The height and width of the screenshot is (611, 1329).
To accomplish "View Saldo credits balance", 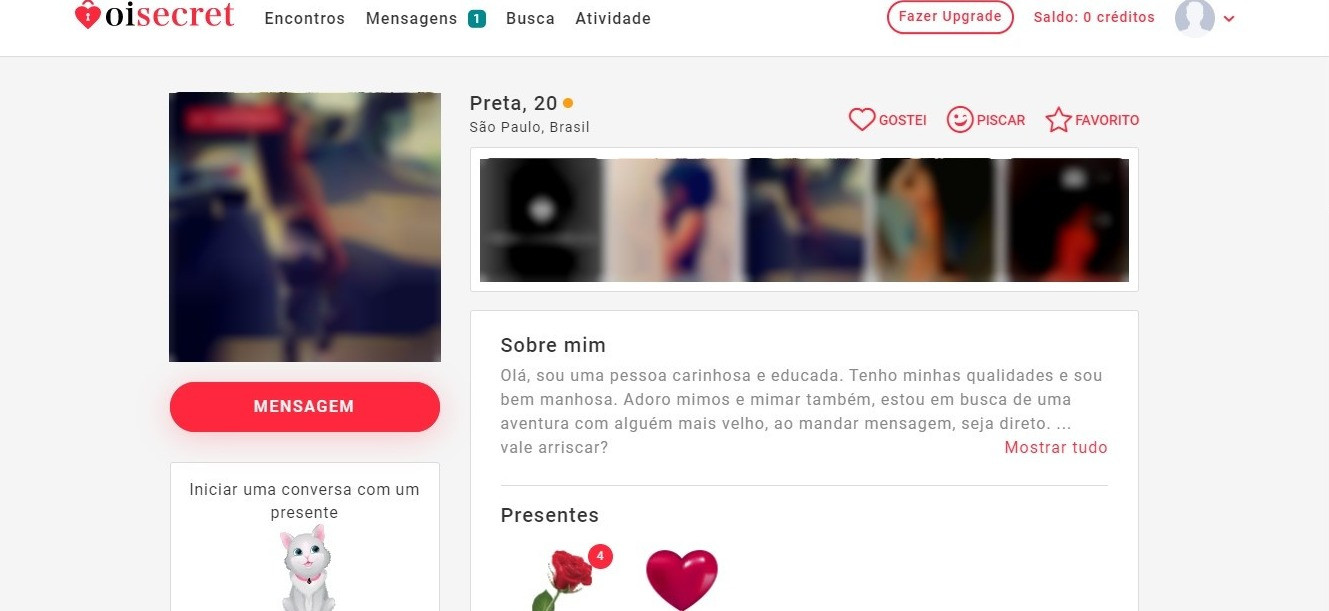I will [x=1094, y=17].
